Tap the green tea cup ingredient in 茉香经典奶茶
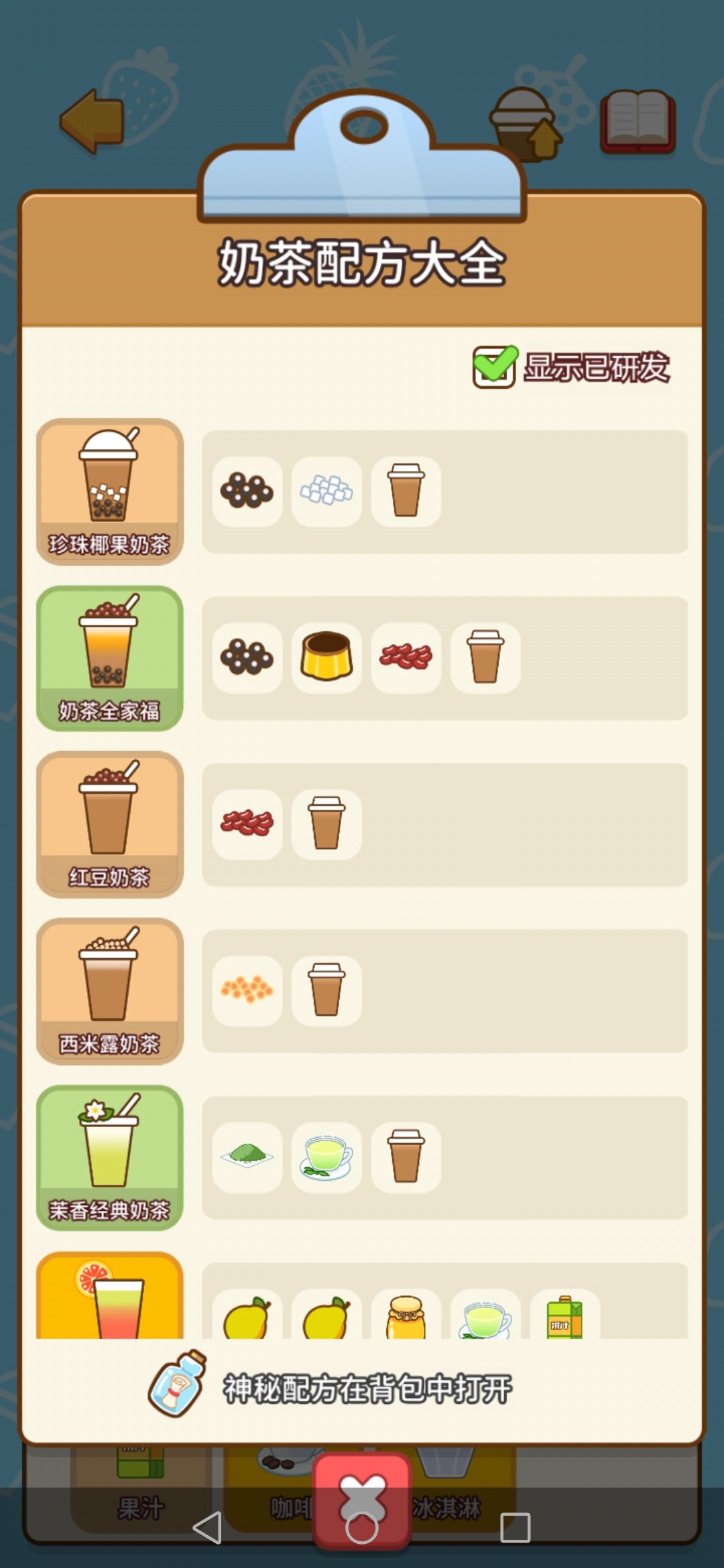Viewport: 724px width, 1568px height. point(326,1157)
